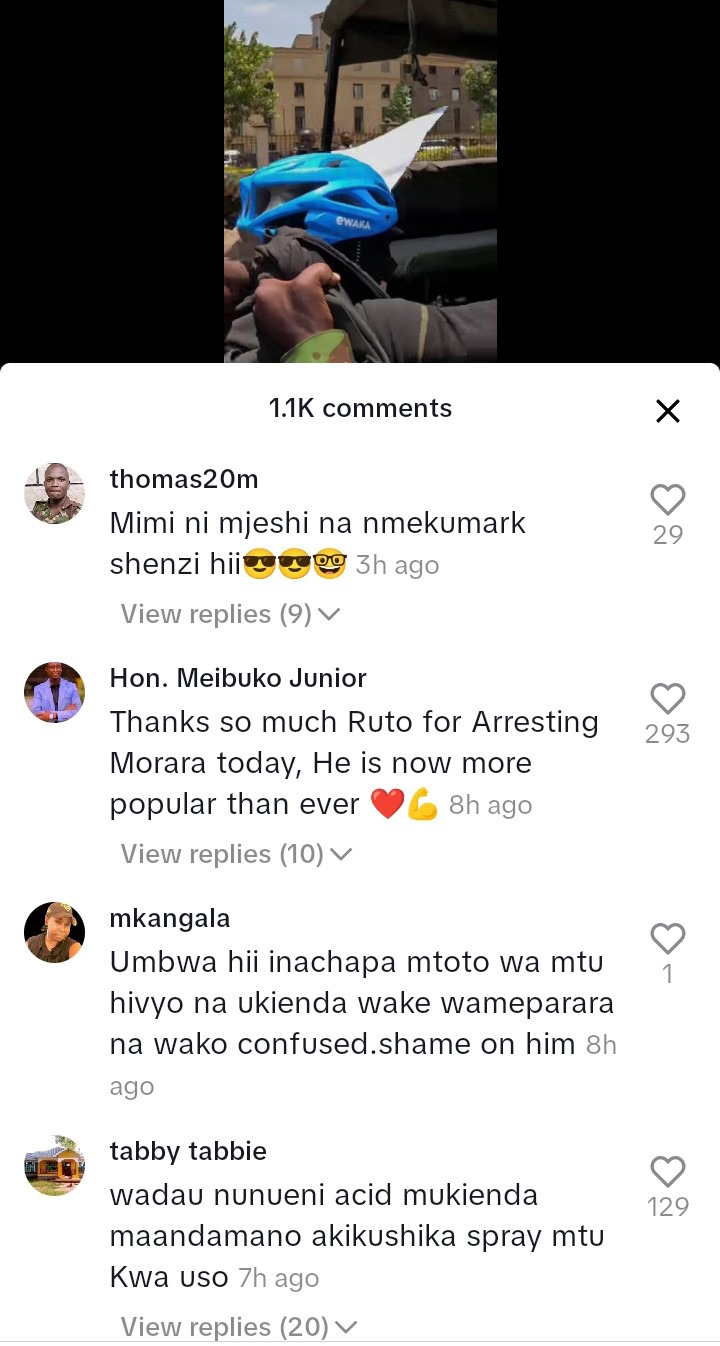Image resolution: width=720 pixels, height=1346 pixels.
Task: Like tabby tabbie's comment
Action: [667, 1171]
